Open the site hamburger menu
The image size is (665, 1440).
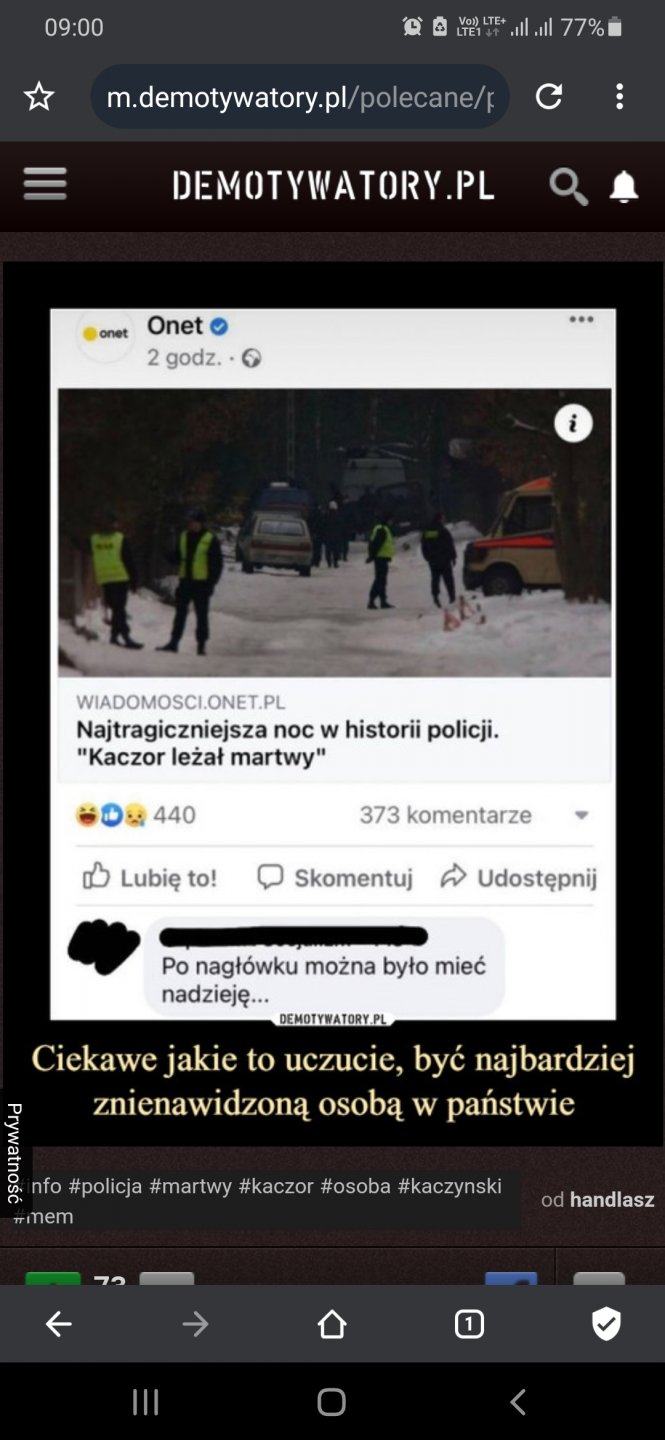[x=45, y=185]
